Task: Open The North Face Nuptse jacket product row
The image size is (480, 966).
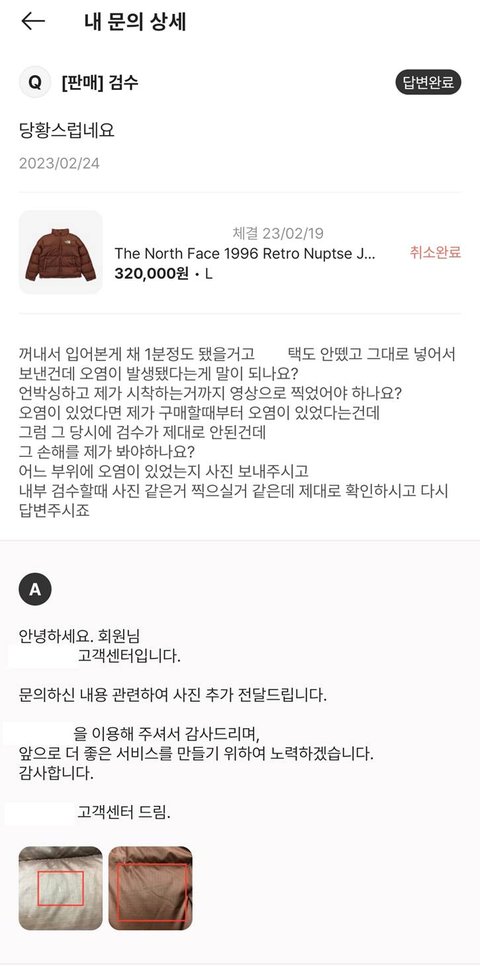Action: [240, 253]
